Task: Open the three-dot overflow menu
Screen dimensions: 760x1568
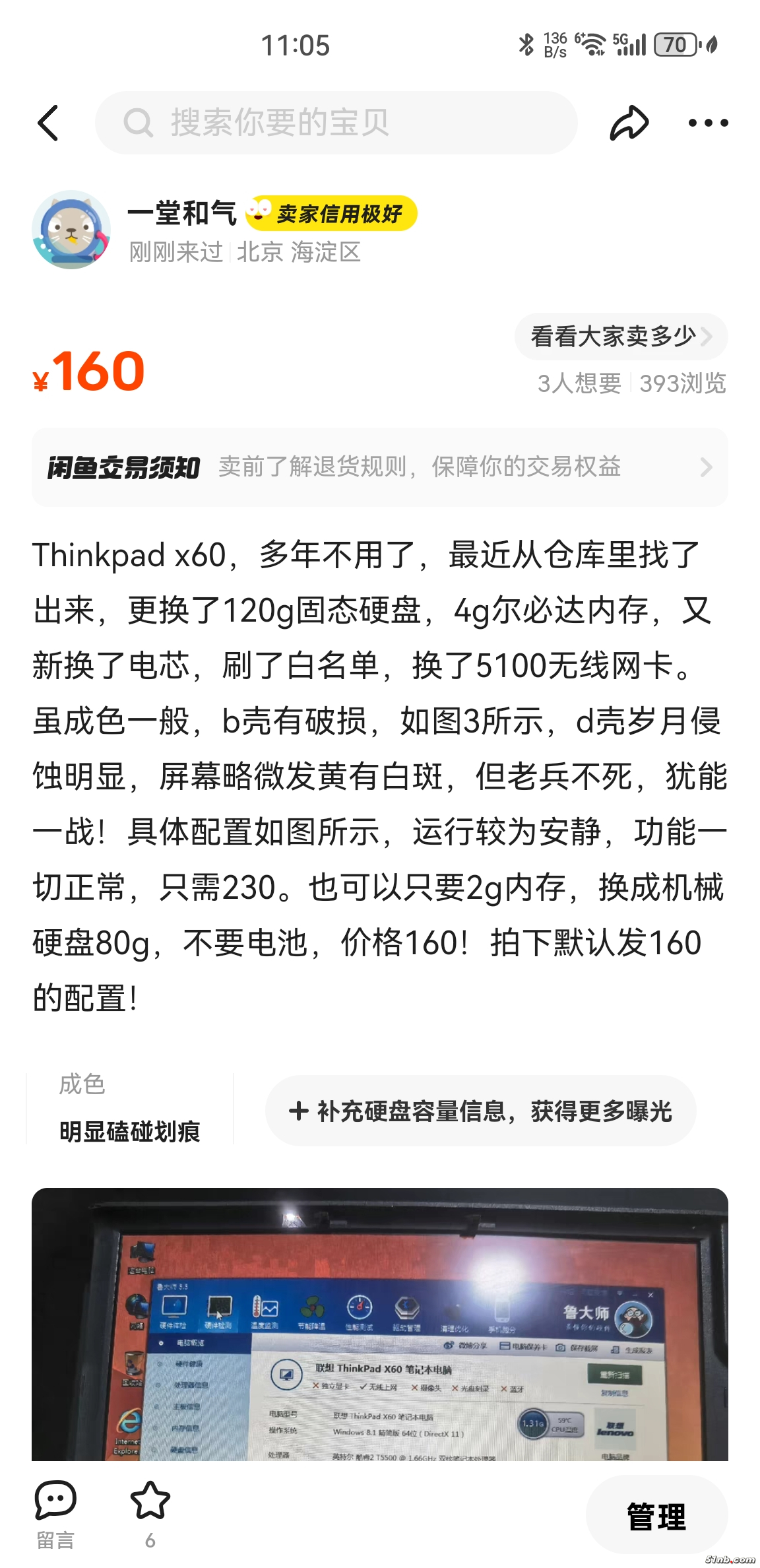Action: (x=708, y=123)
